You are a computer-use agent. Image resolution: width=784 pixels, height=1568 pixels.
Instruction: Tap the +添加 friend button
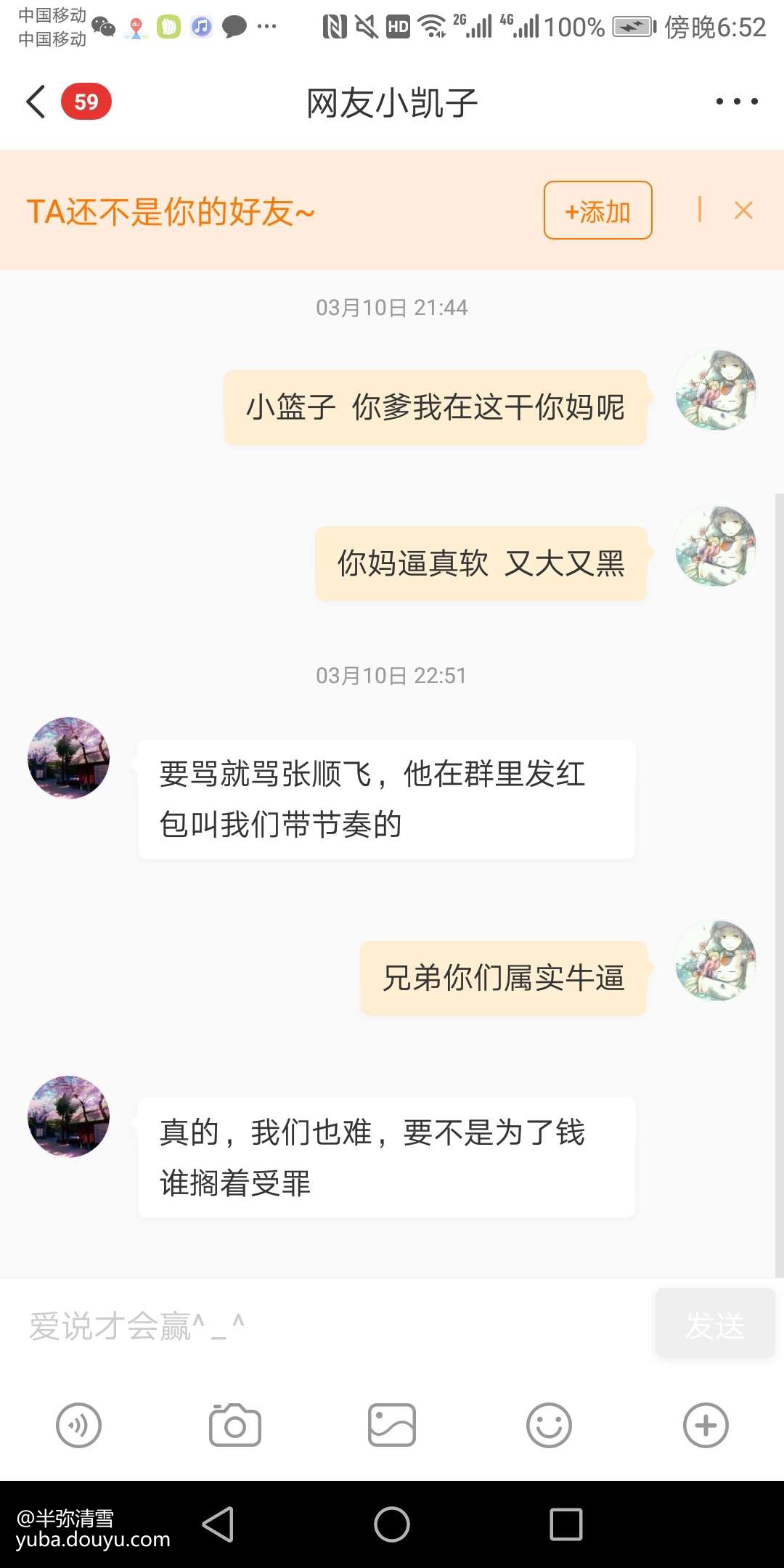(x=597, y=211)
